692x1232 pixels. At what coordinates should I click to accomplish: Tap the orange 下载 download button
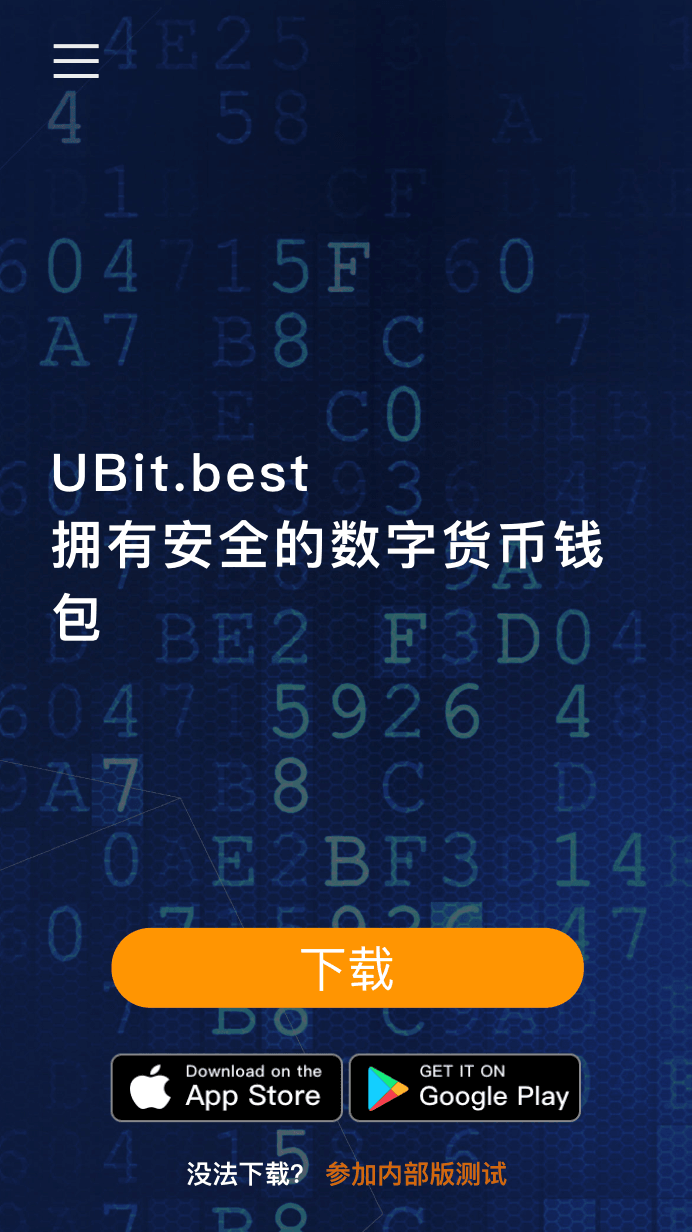(x=347, y=967)
